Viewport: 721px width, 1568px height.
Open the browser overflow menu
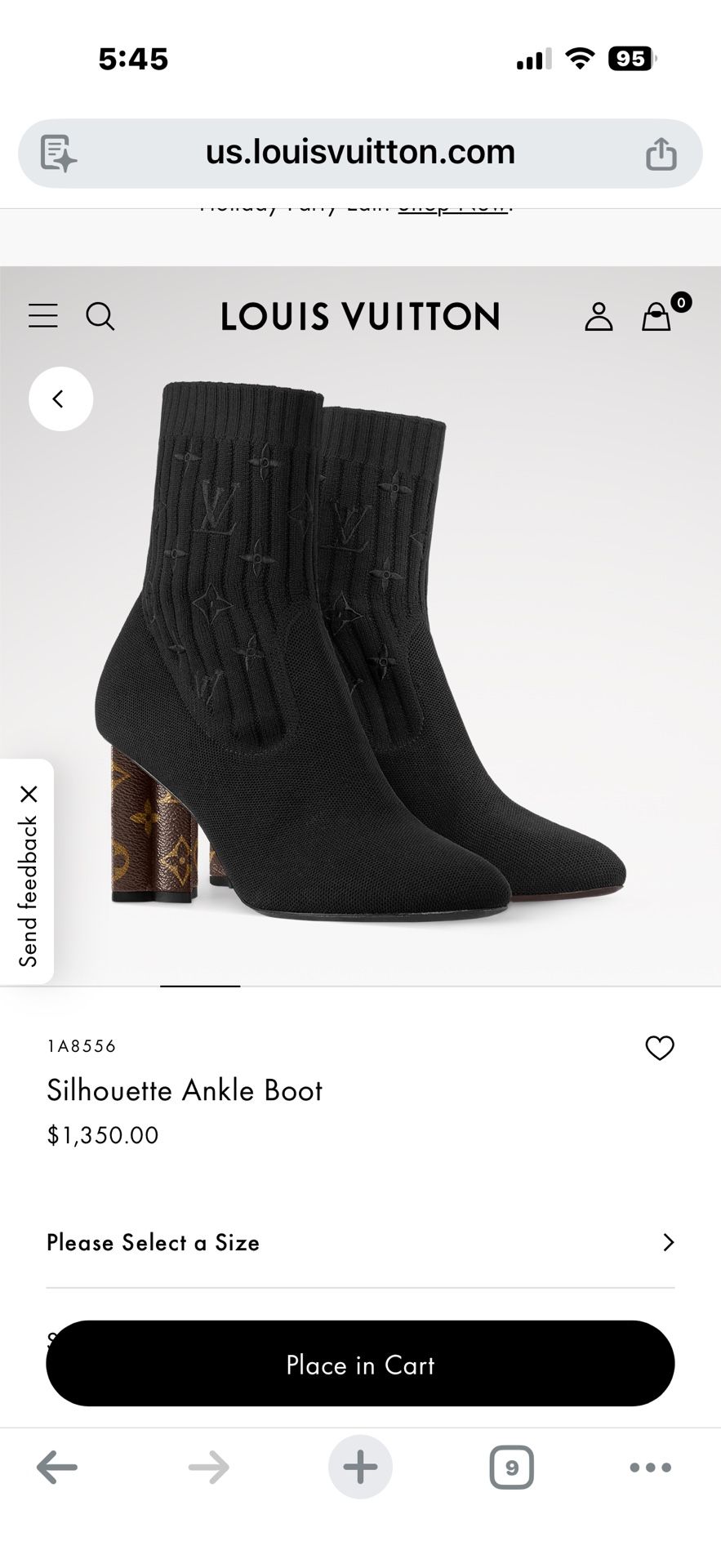pyautogui.click(x=648, y=1467)
